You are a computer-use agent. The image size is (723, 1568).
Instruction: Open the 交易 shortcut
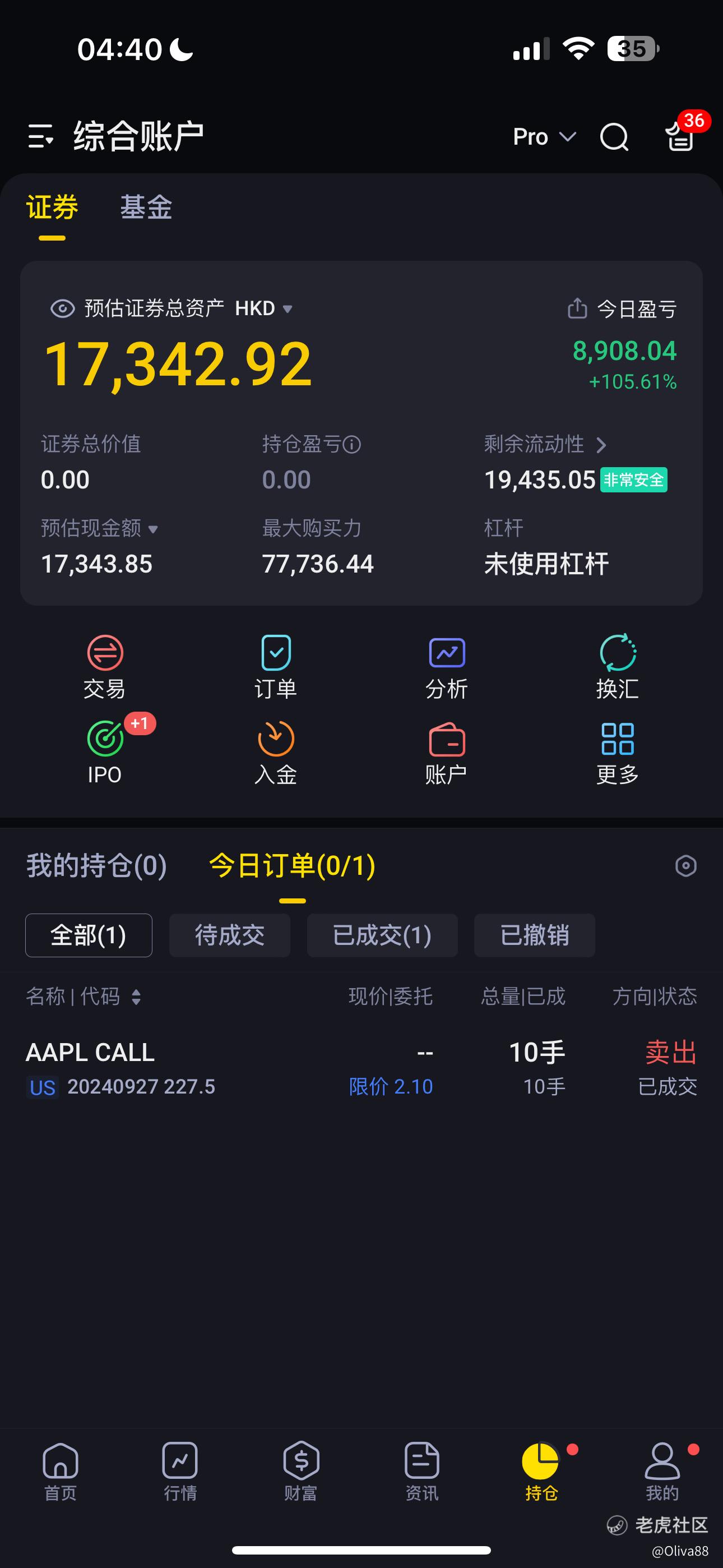(105, 667)
